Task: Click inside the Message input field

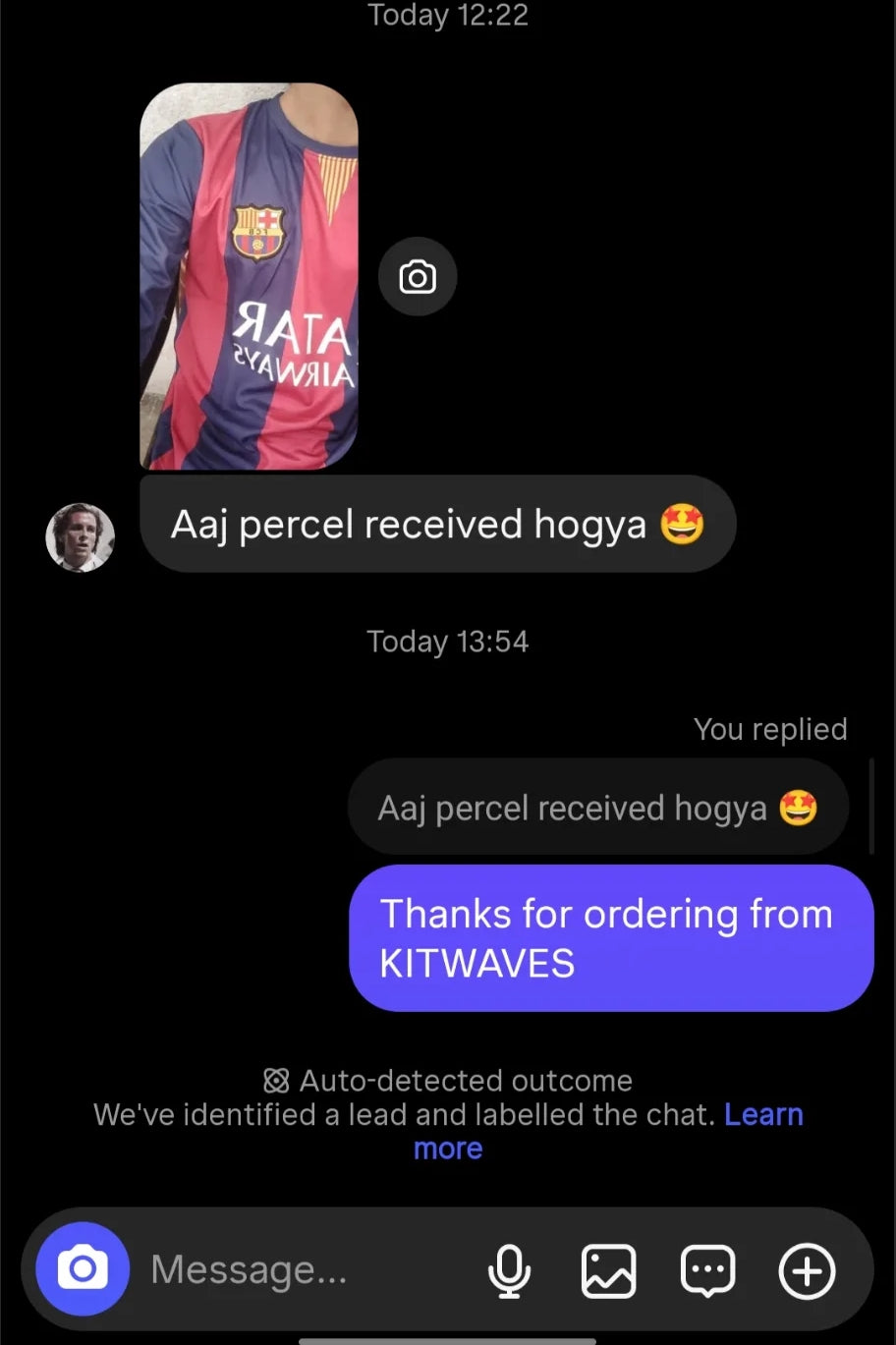Action: pos(295,1269)
